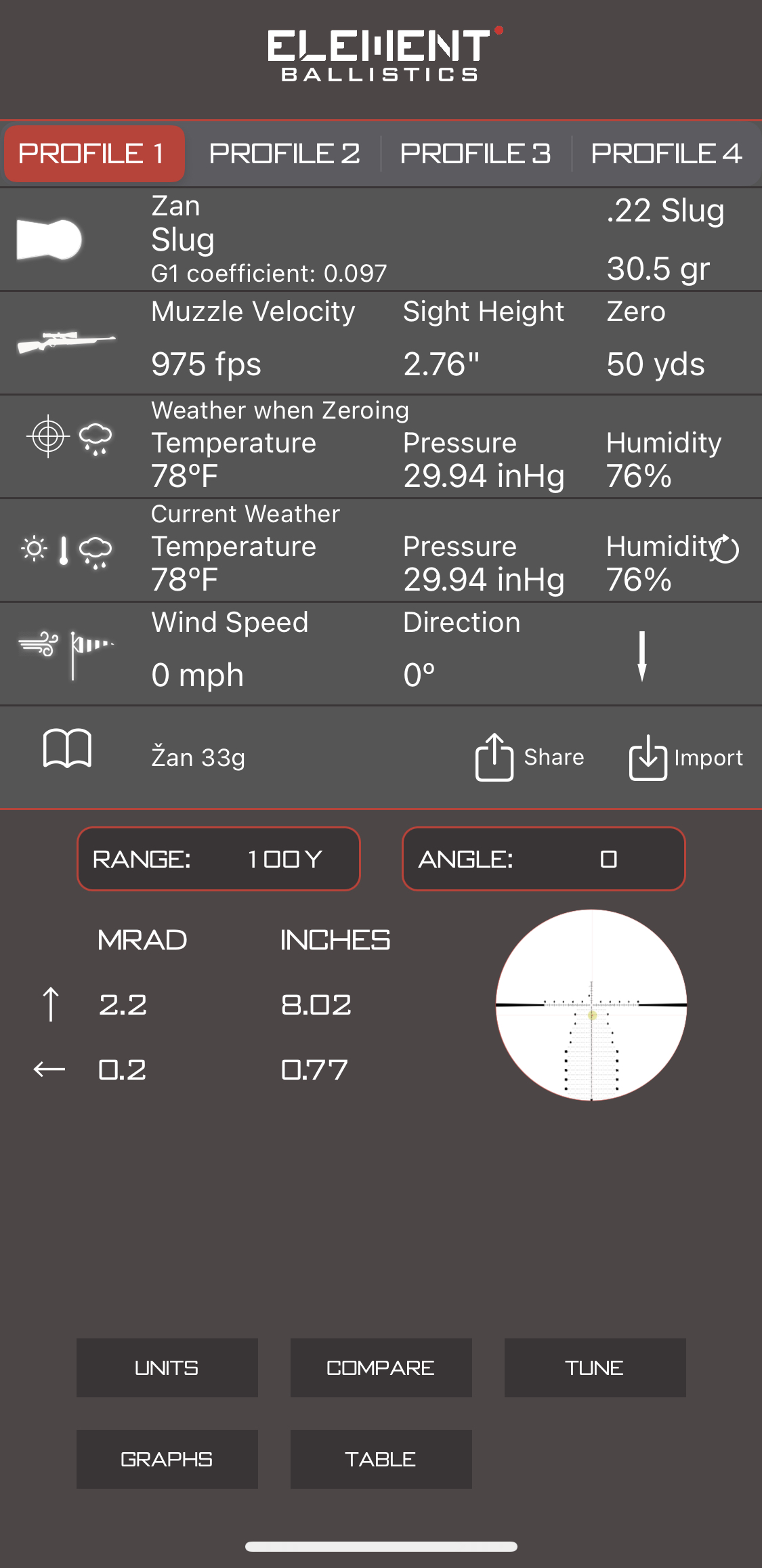Edit the 975 fps muzzle velocity row

(x=381, y=343)
